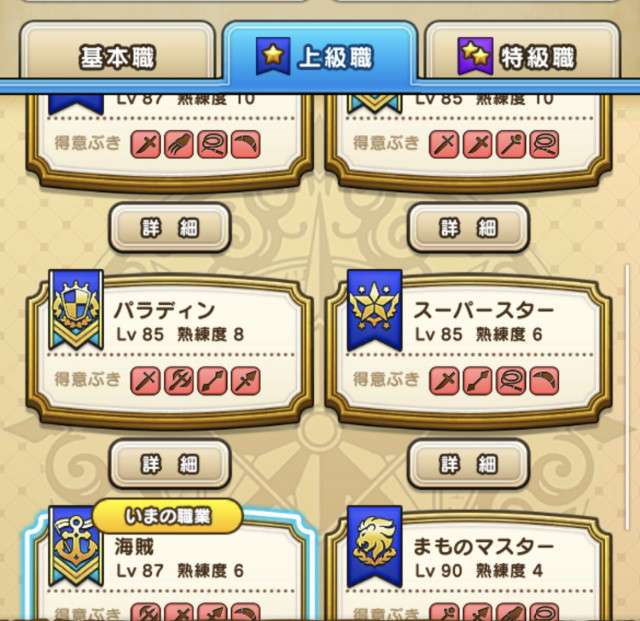View 詳細 under the Lv 87 熟練度 10 card
The image size is (640, 621).
pos(169,228)
